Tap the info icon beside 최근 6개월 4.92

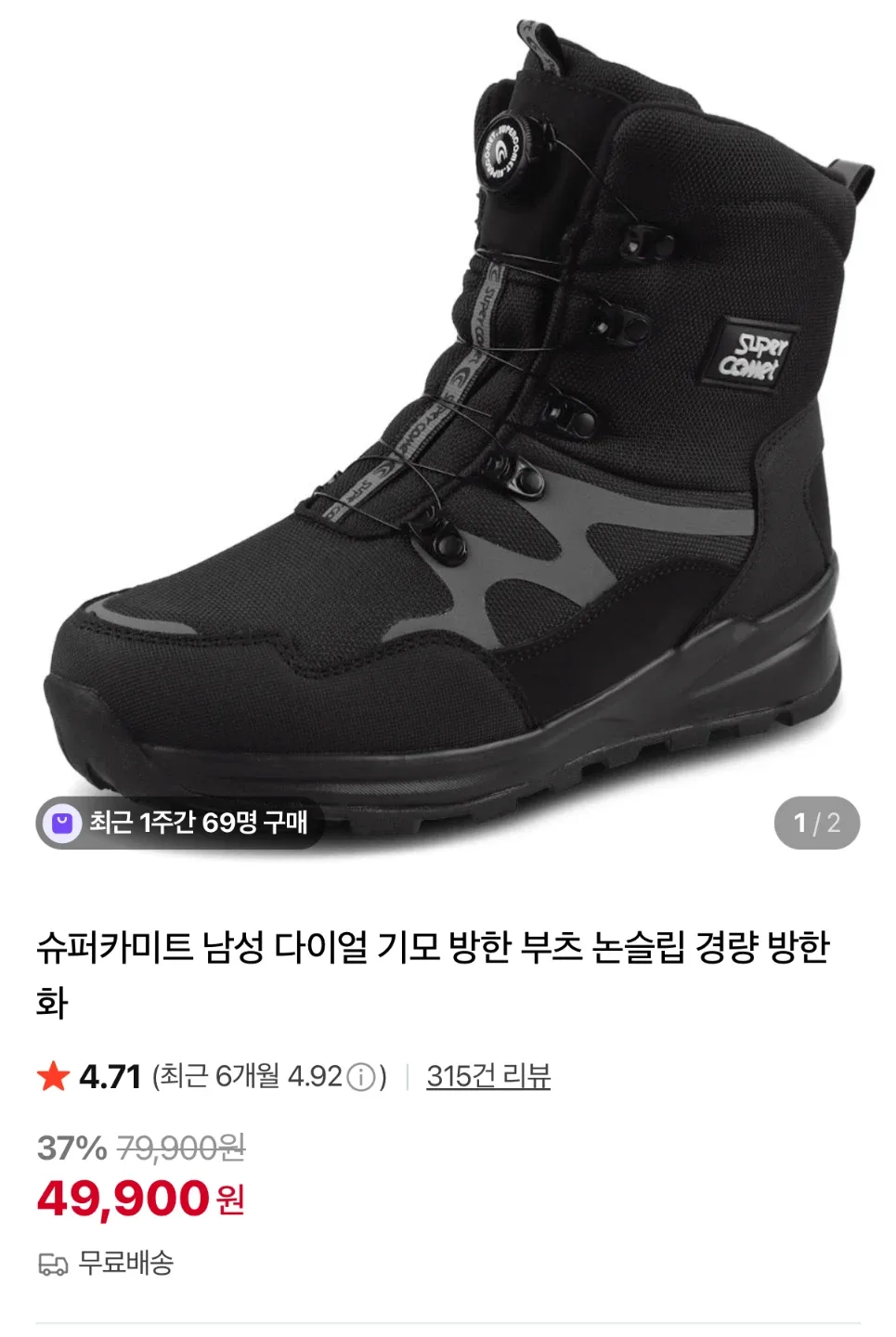coord(361,1077)
